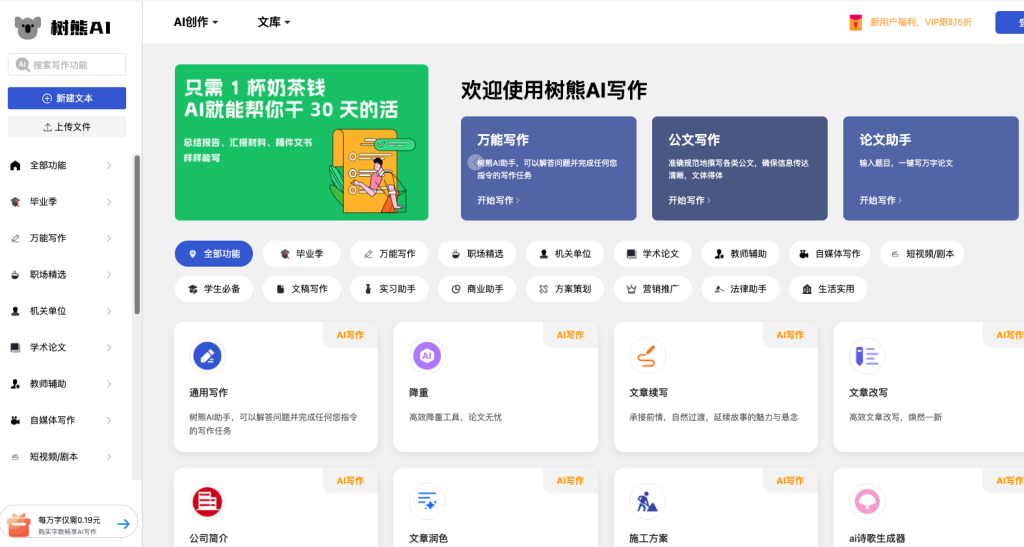Expand the 文库 dropdown
The height and width of the screenshot is (547, 1024).
(273, 21)
